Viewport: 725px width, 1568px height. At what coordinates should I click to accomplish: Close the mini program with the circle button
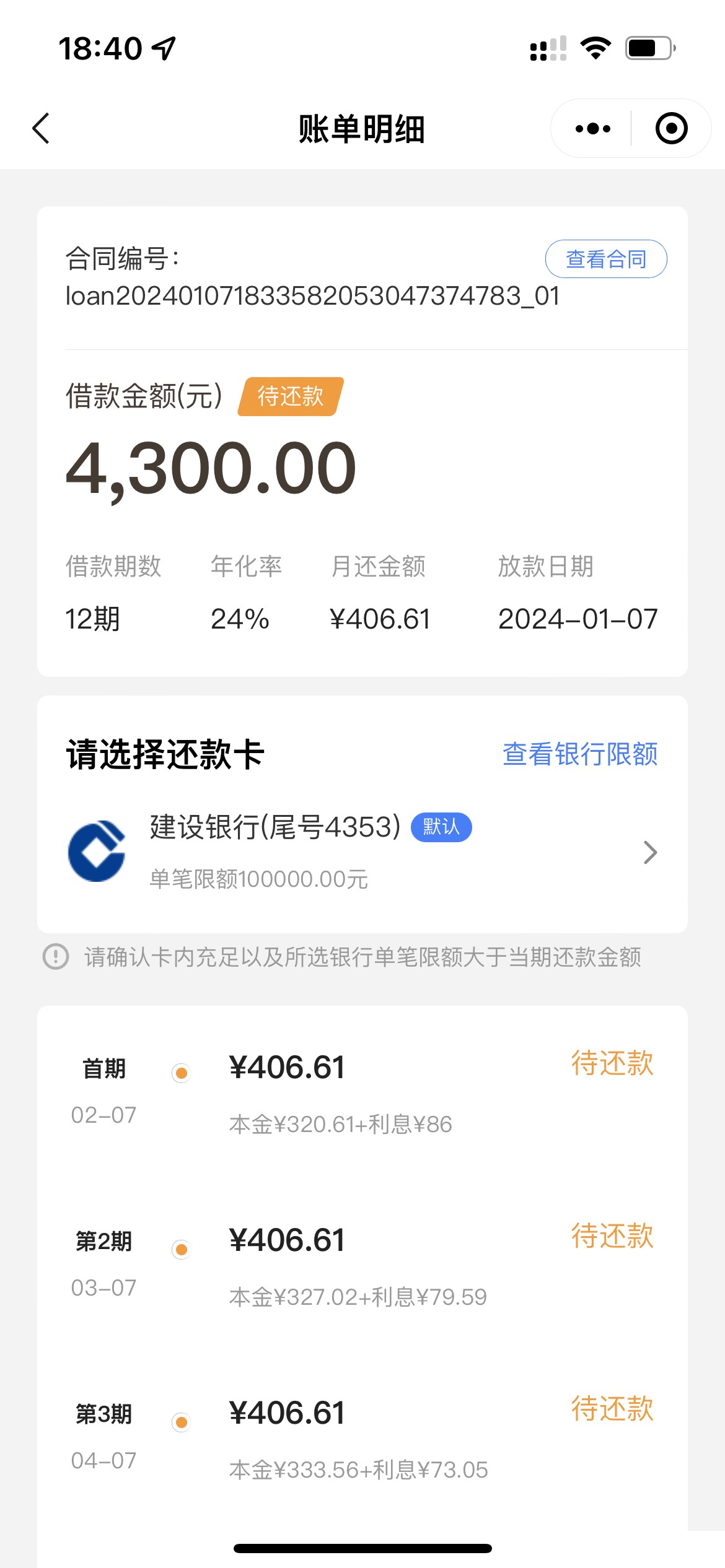click(x=671, y=128)
